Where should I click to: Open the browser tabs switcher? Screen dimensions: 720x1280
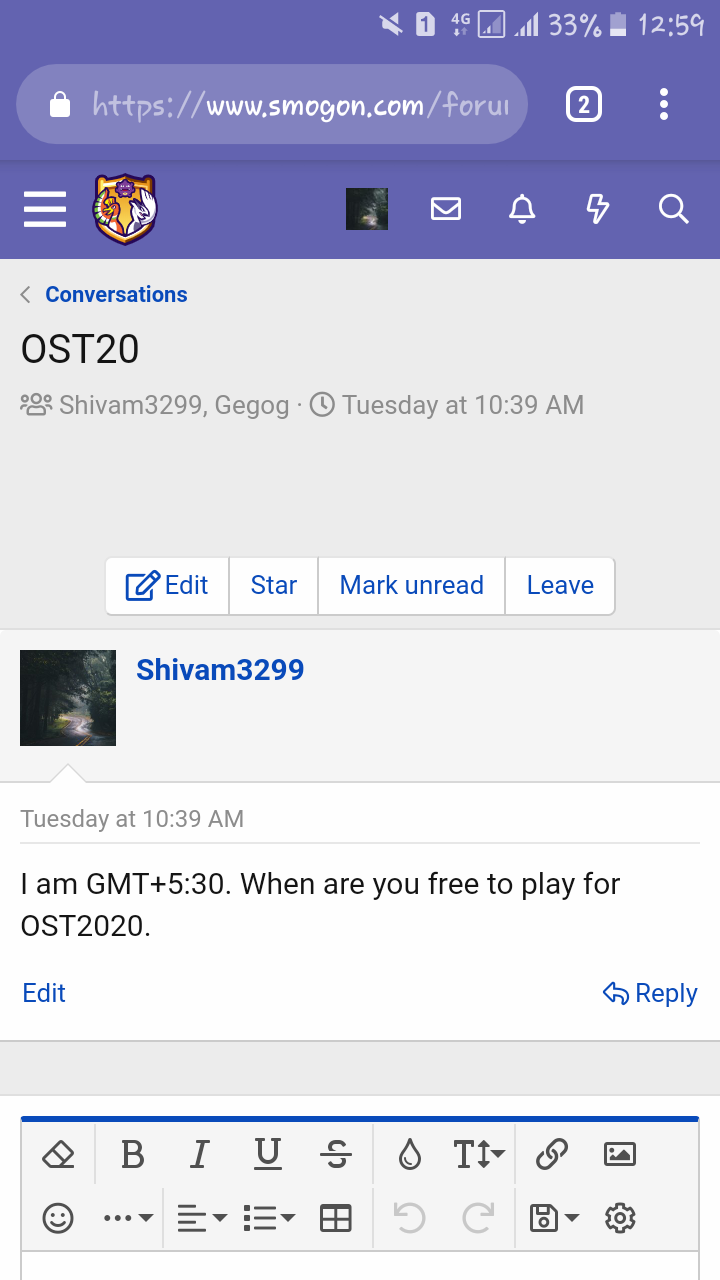point(584,105)
